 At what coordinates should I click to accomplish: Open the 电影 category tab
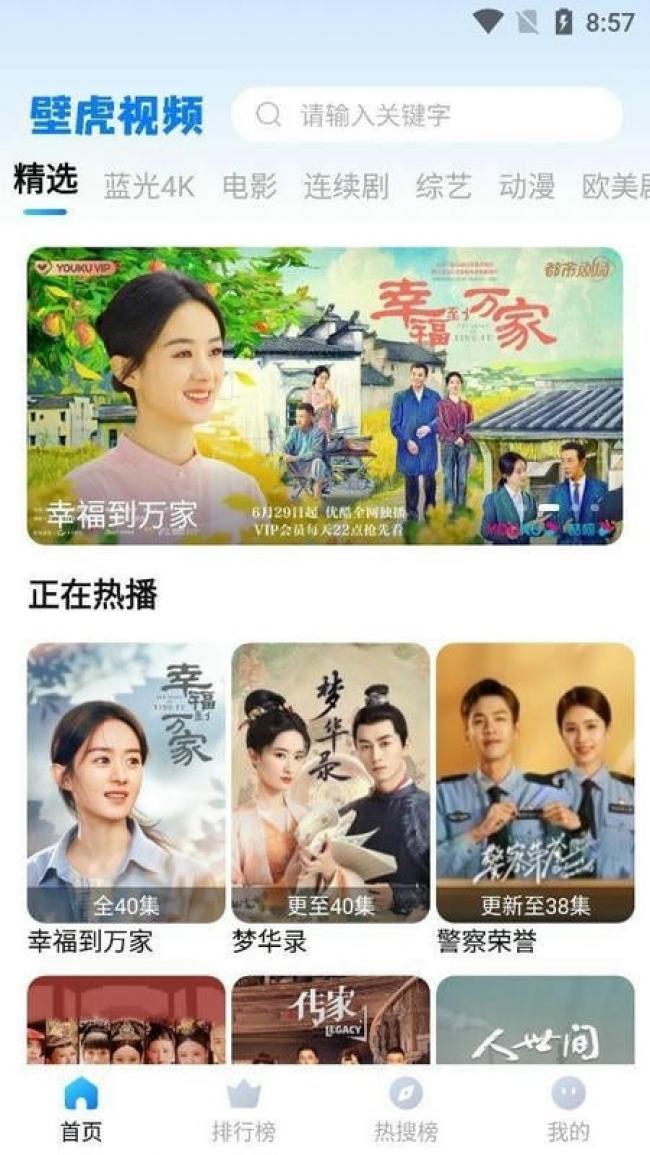pos(249,186)
